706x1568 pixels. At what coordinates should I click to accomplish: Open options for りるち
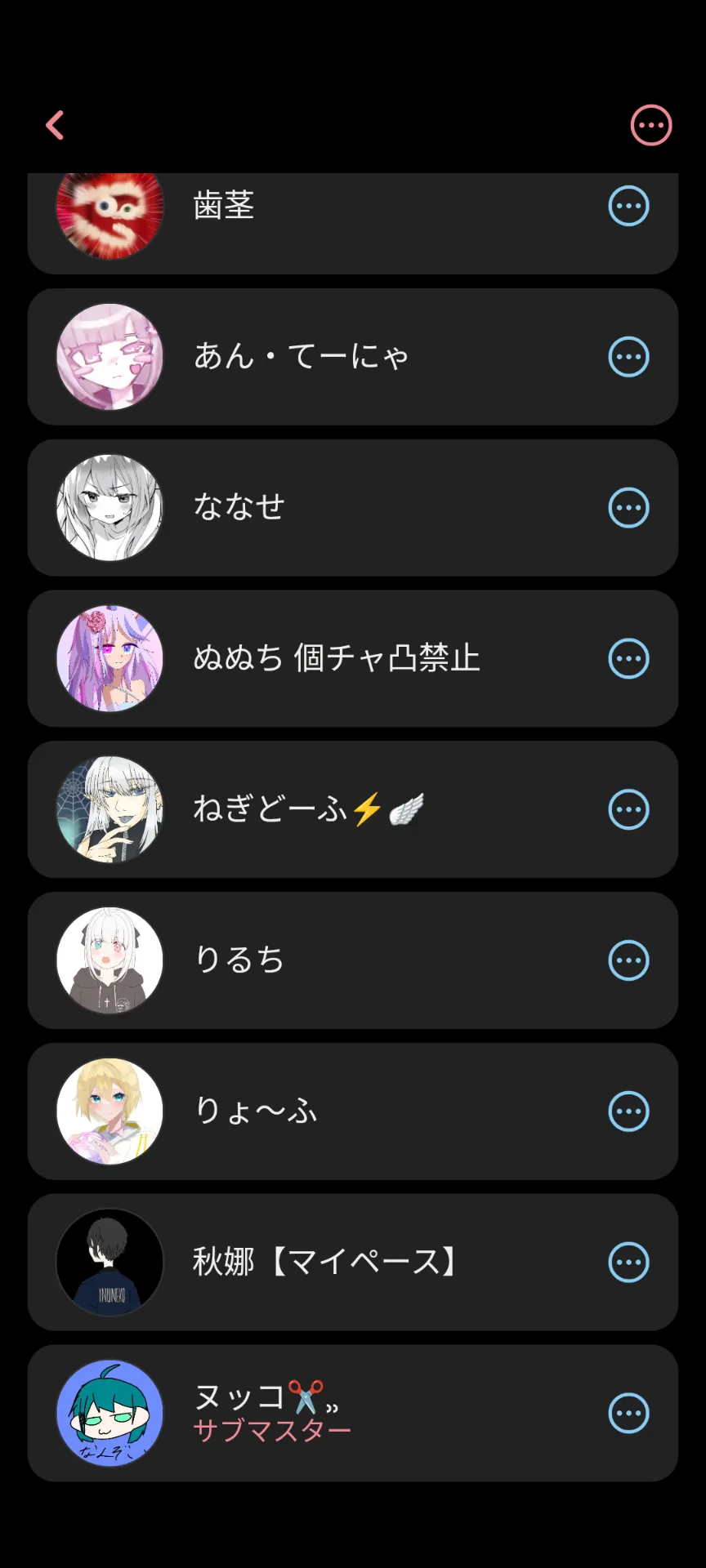(629, 960)
